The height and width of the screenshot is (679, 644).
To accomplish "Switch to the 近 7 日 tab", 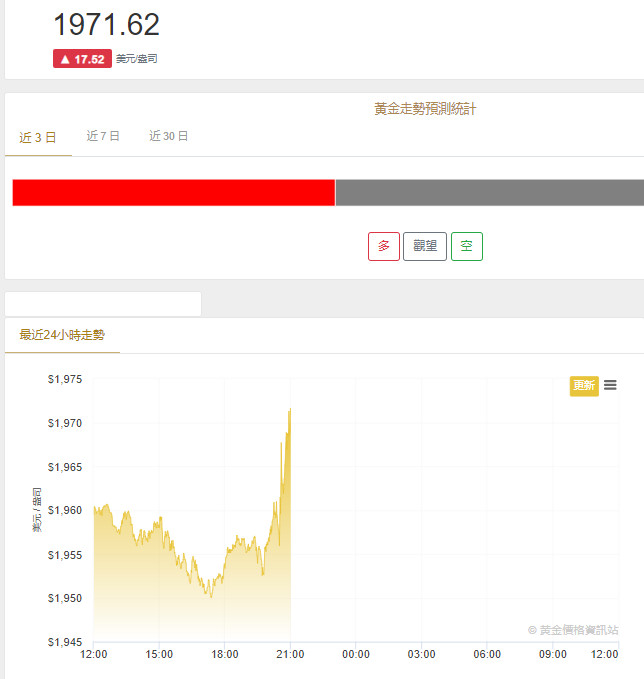I will tap(103, 136).
